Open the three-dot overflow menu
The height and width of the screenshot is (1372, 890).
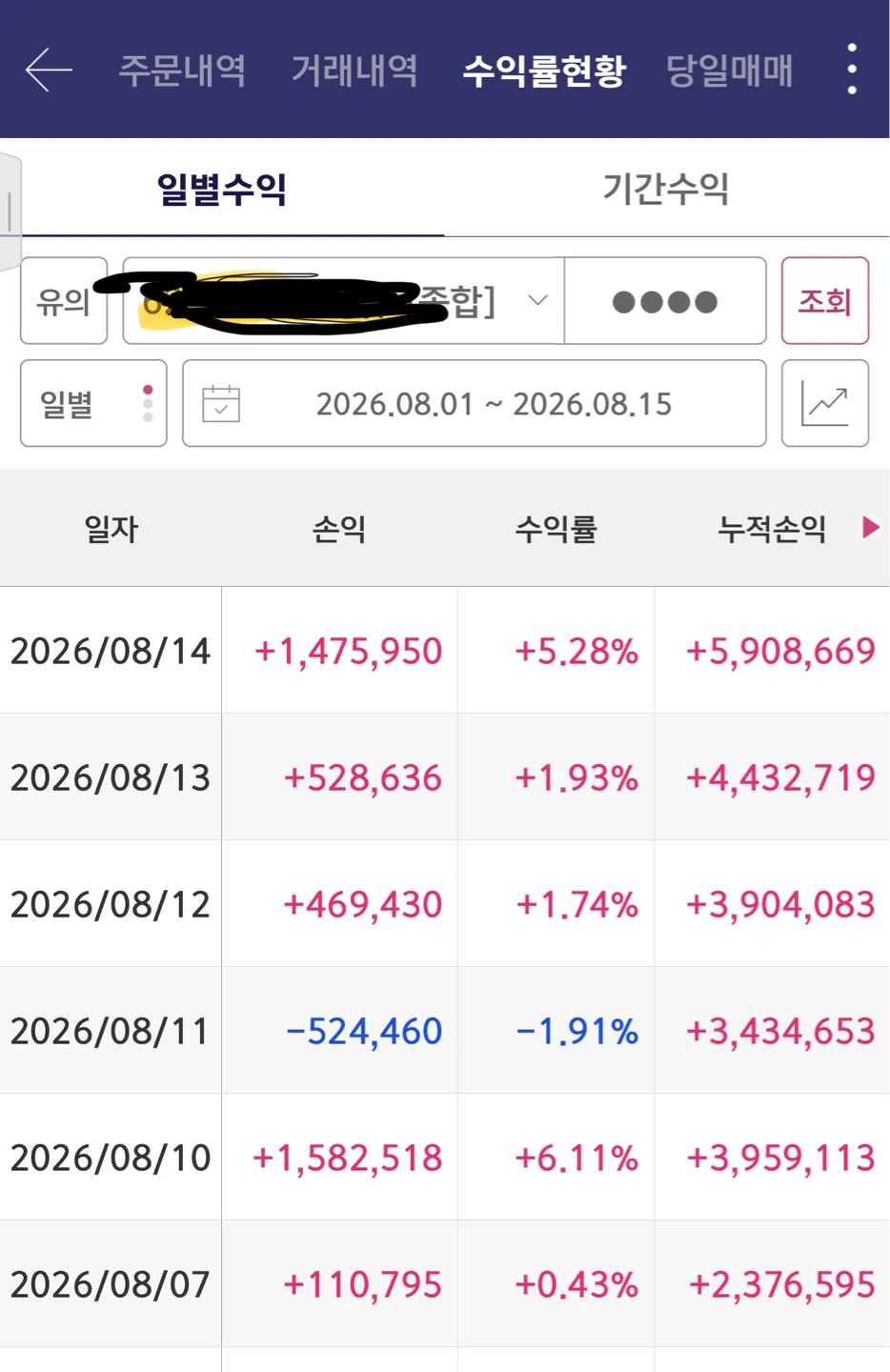pyautogui.click(x=852, y=69)
